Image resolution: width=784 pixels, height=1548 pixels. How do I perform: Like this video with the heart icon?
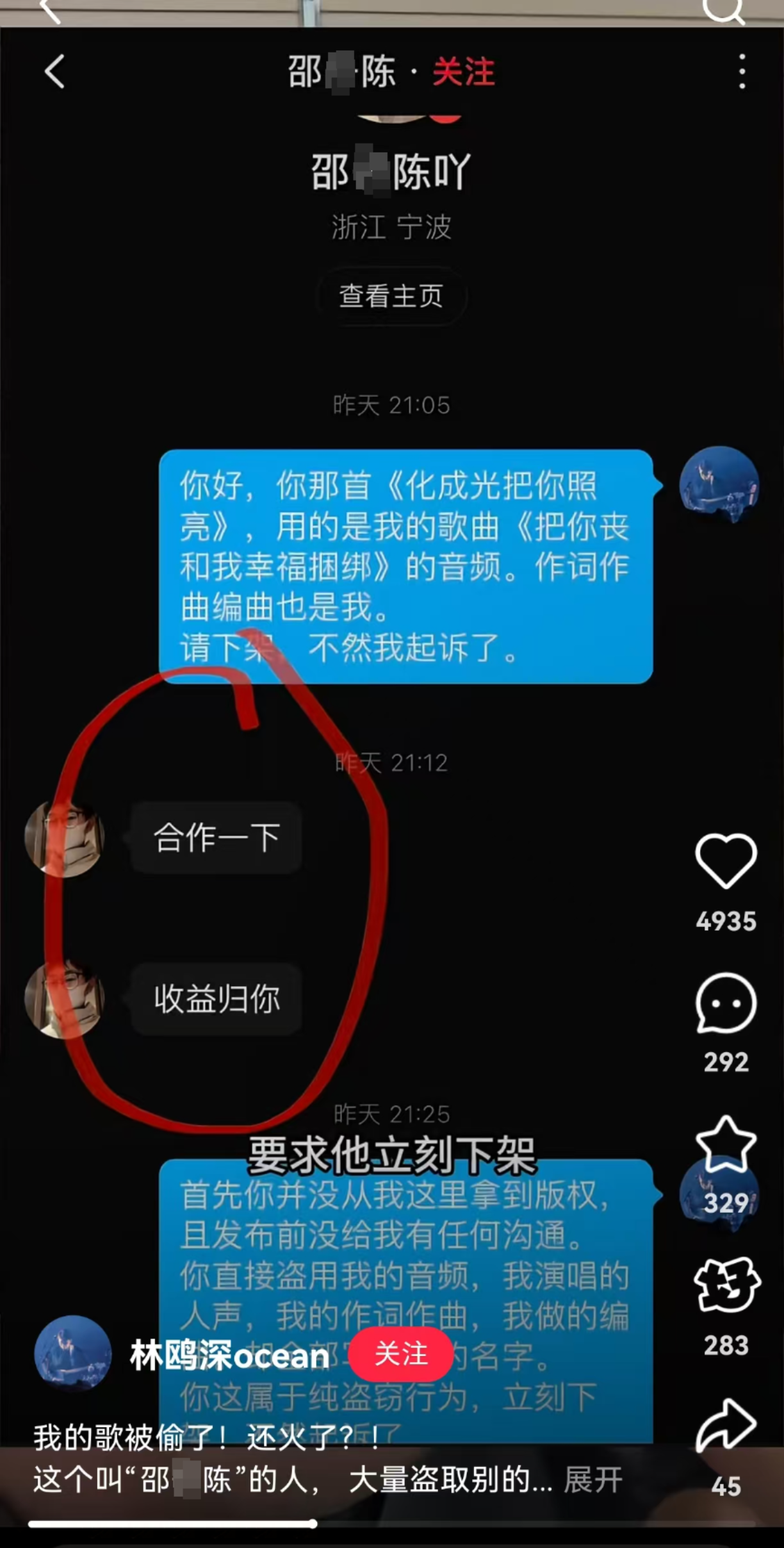coord(726,861)
